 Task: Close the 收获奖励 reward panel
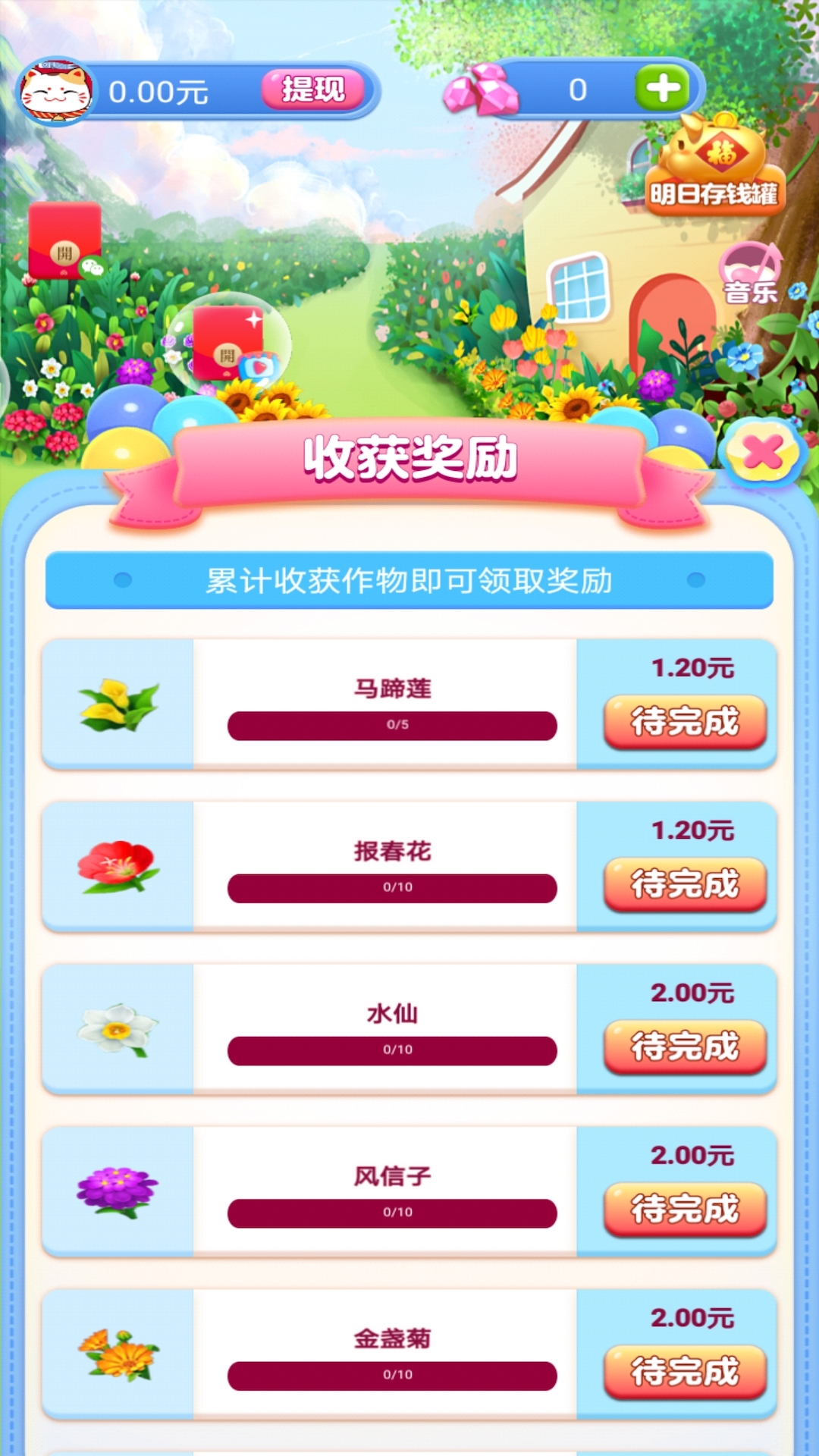762,453
